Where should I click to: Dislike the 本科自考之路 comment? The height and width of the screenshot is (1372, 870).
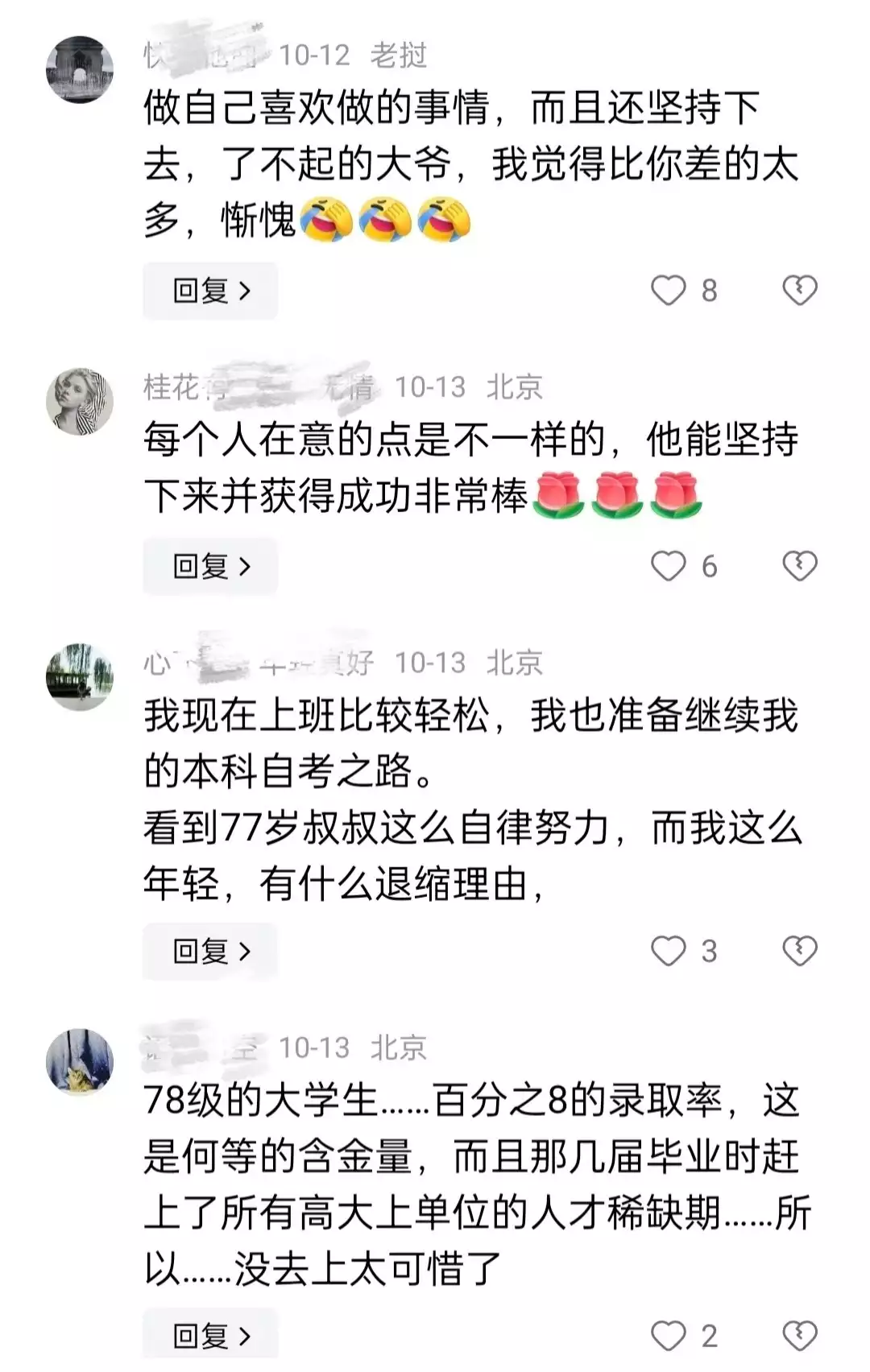click(799, 952)
